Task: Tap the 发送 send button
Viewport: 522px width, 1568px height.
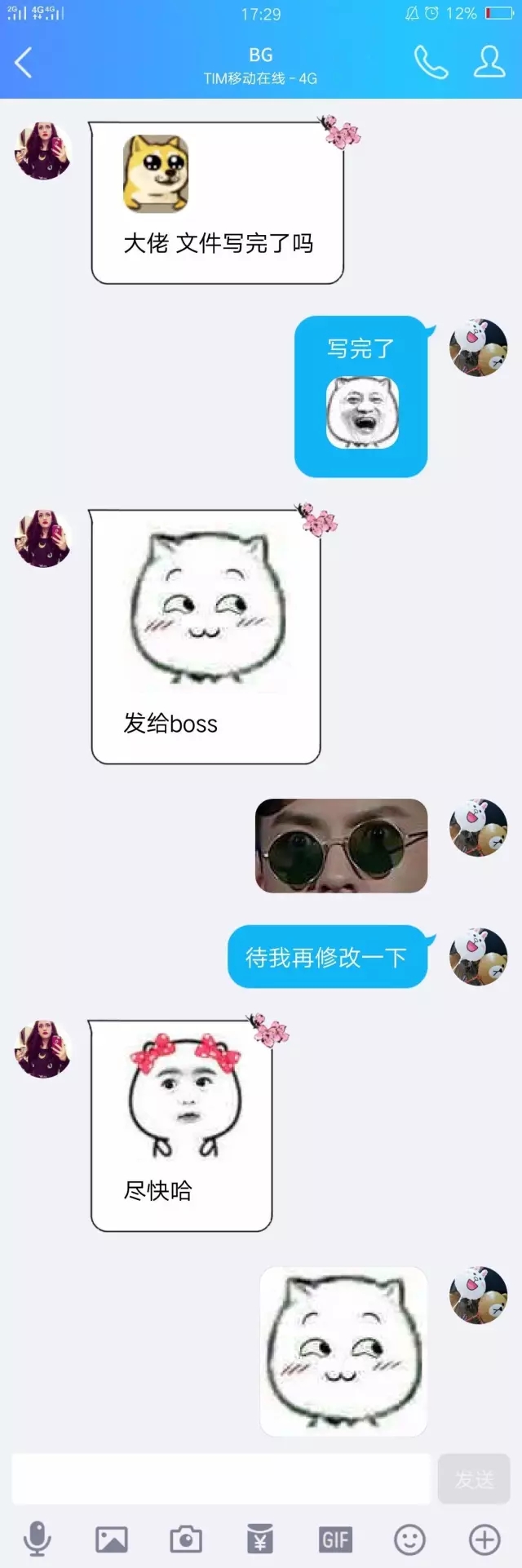Action: [474, 1479]
